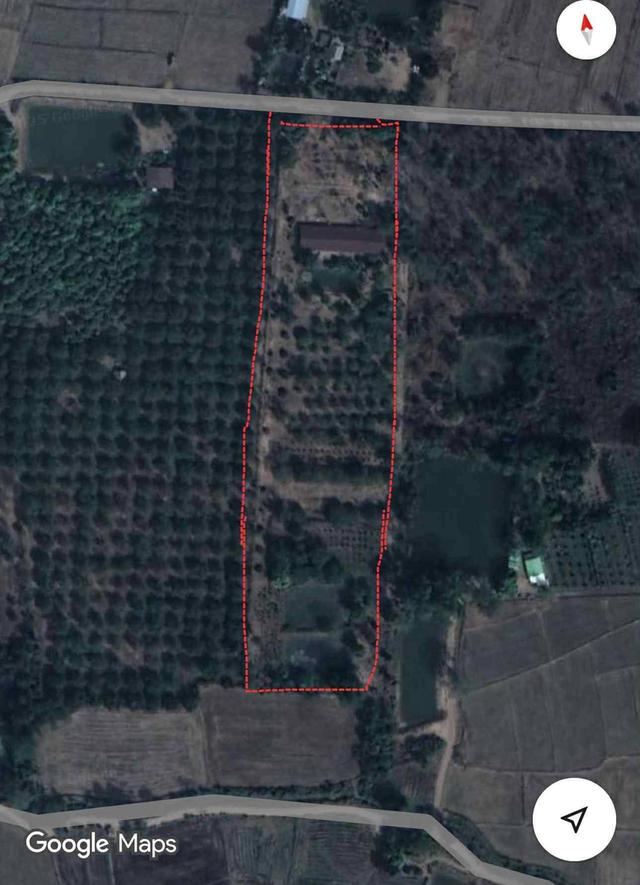This screenshot has height=885, width=640.
Task: Center map on my current location
Action: pyautogui.click(x=573, y=820)
